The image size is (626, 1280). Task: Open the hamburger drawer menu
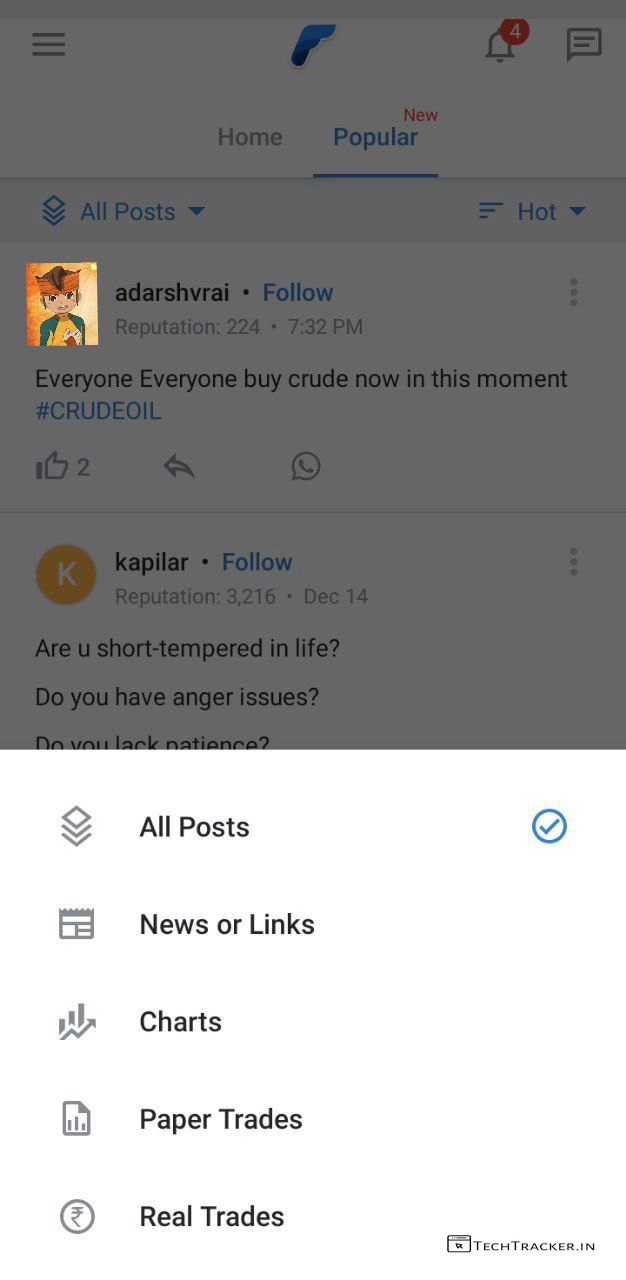[48, 45]
